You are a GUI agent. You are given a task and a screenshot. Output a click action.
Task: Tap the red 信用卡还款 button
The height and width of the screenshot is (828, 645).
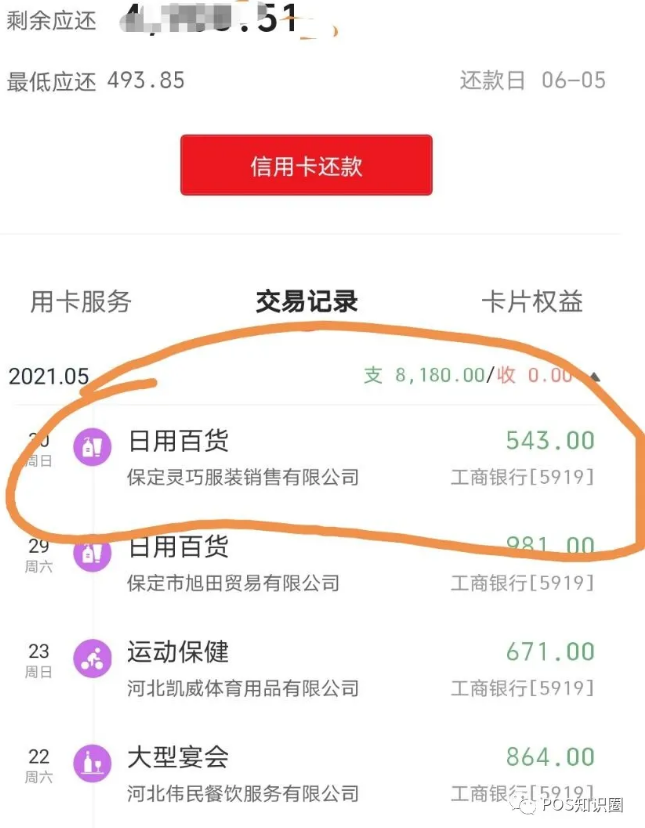[x=306, y=165]
